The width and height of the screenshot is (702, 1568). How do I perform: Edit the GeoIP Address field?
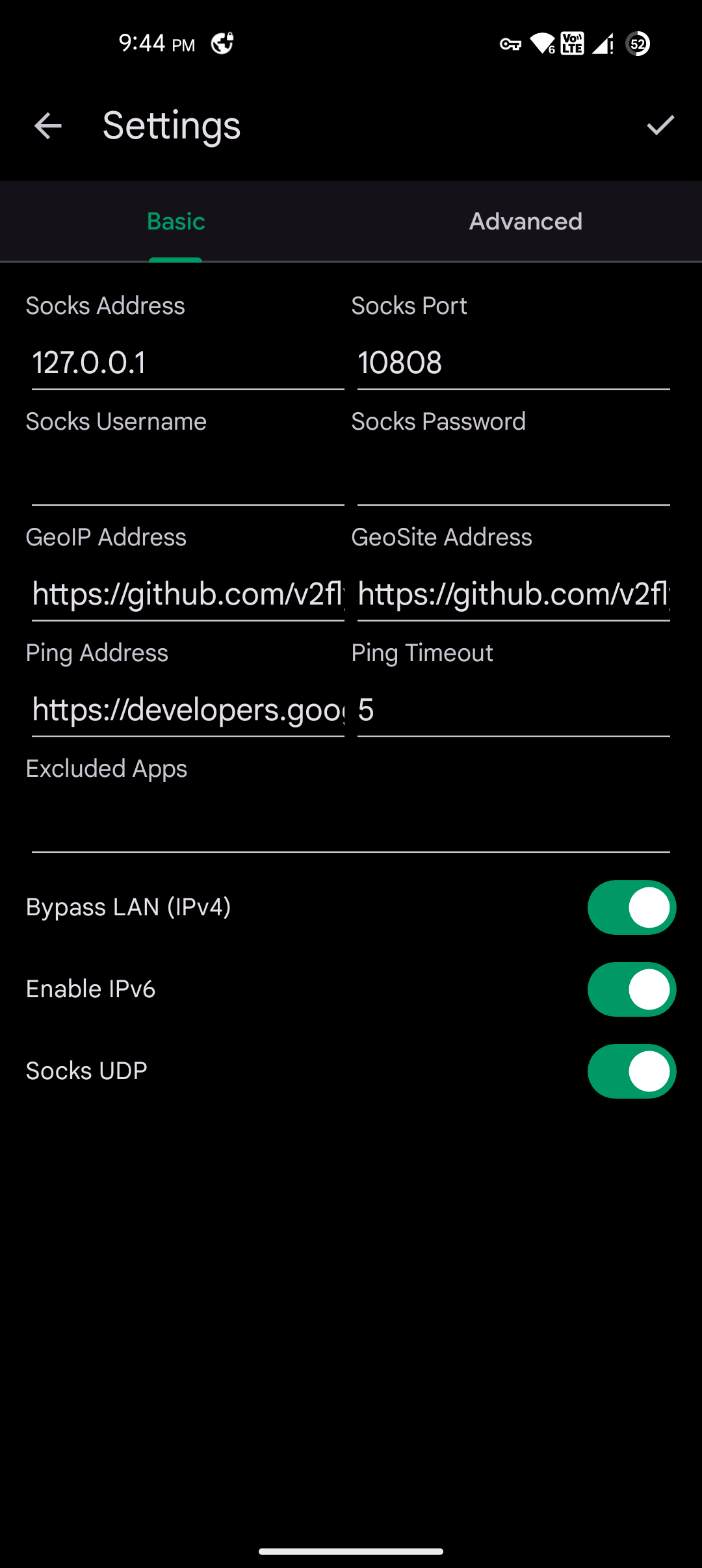pos(187,594)
